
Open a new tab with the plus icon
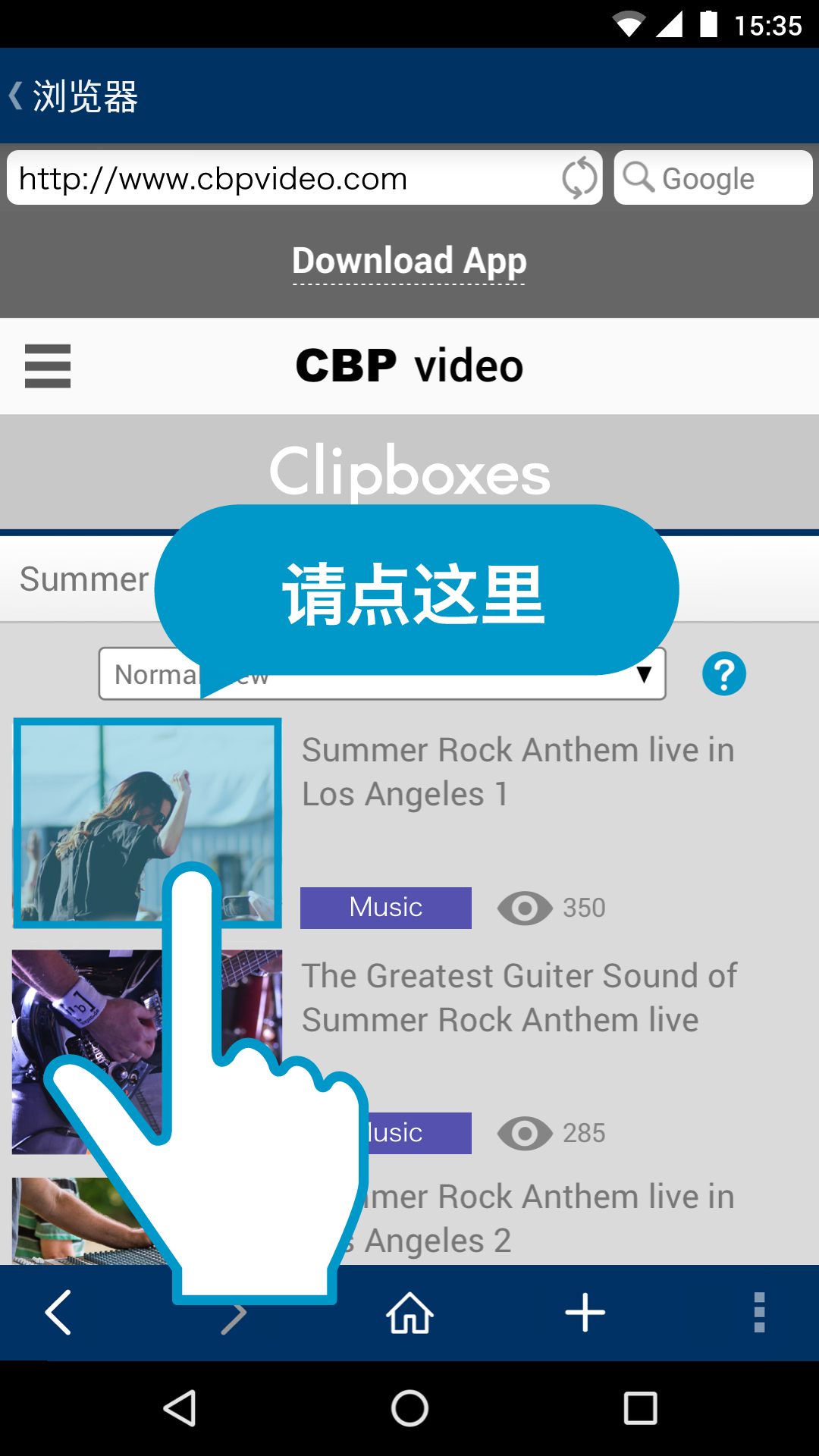pyautogui.click(x=585, y=1313)
